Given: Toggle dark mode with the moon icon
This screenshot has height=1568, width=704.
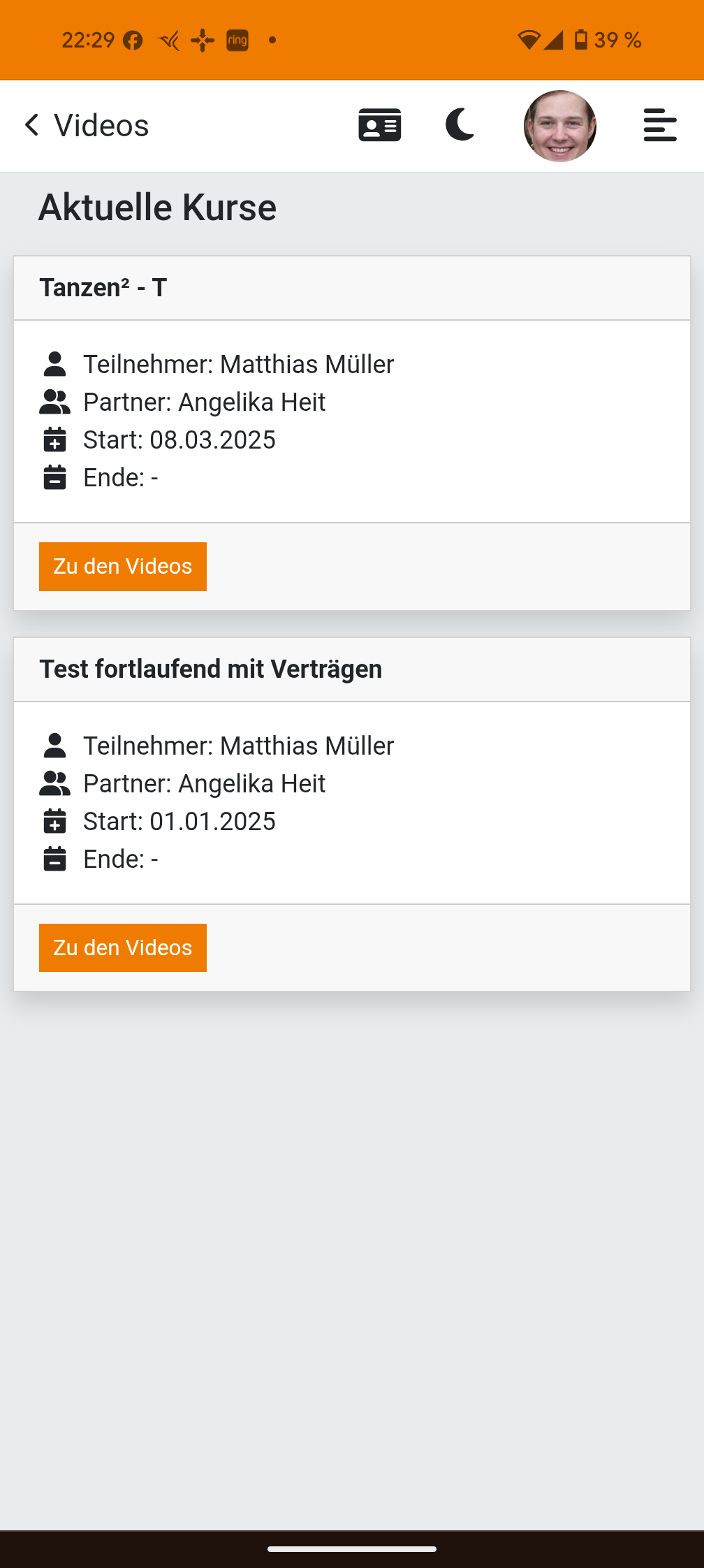Looking at the screenshot, I should 460,125.
